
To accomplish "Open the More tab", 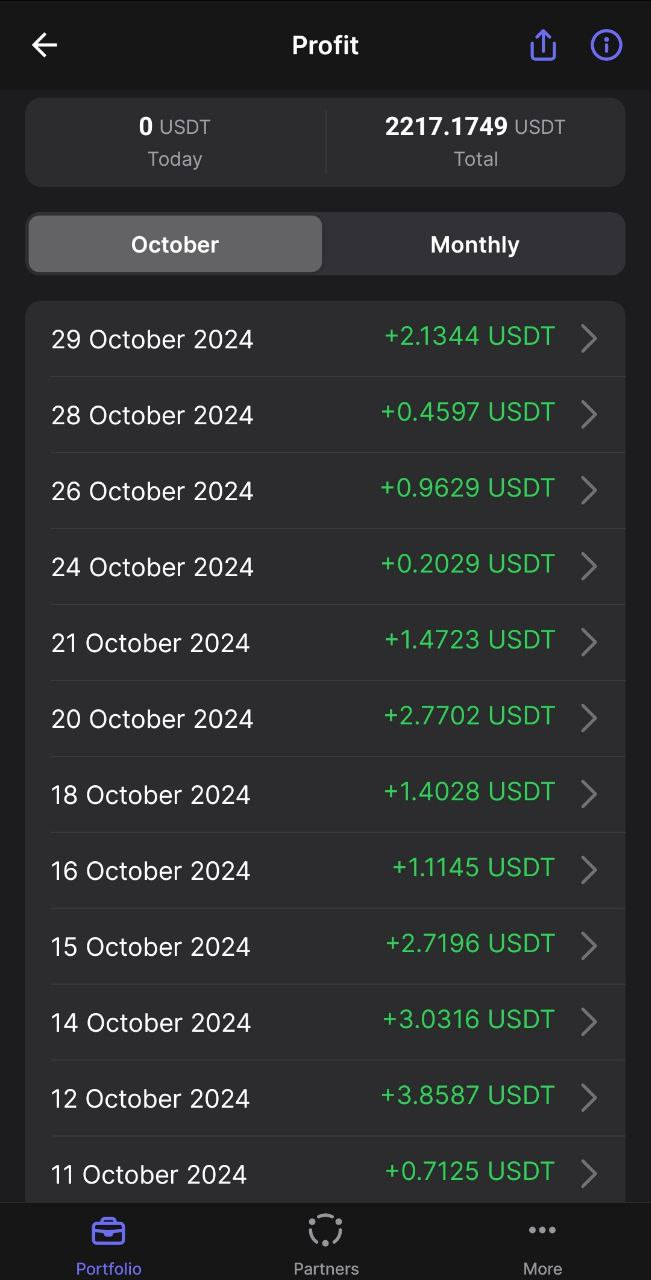I will (542, 1243).
